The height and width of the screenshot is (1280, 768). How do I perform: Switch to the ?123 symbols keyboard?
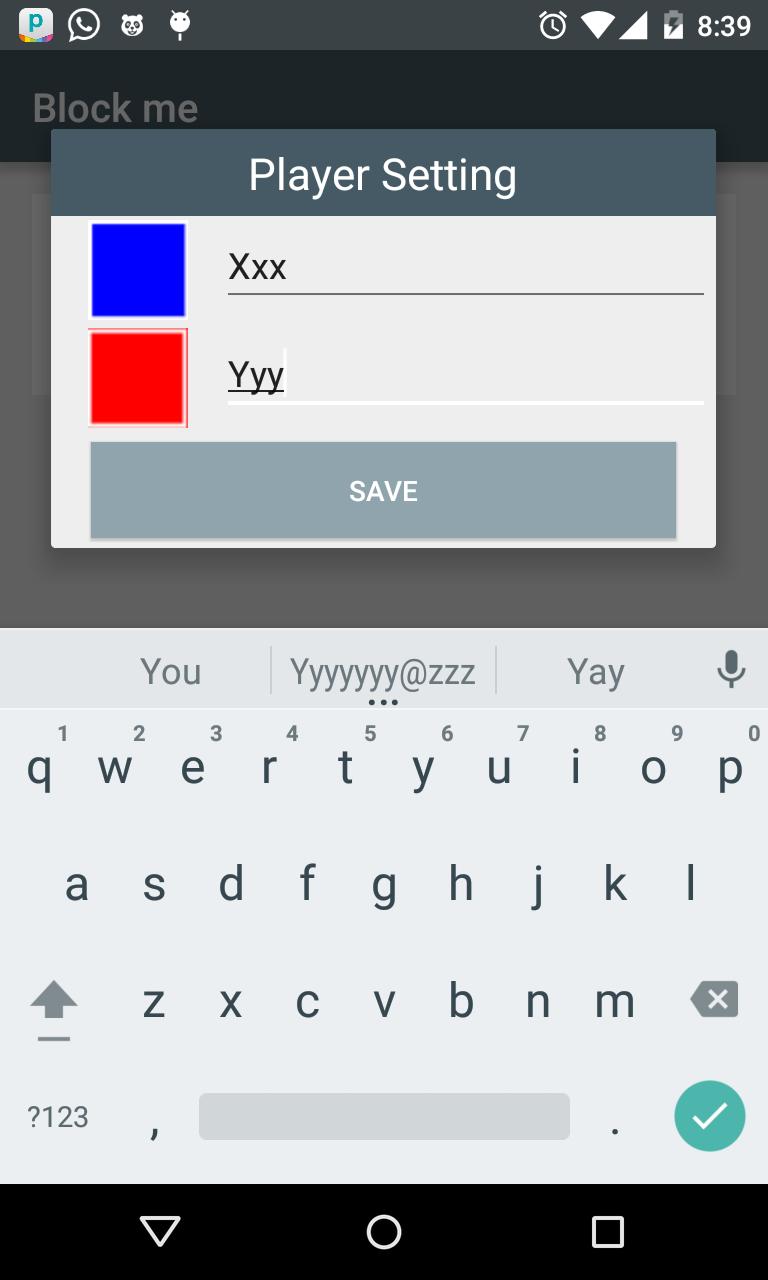pyautogui.click(x=58, y=1116)
